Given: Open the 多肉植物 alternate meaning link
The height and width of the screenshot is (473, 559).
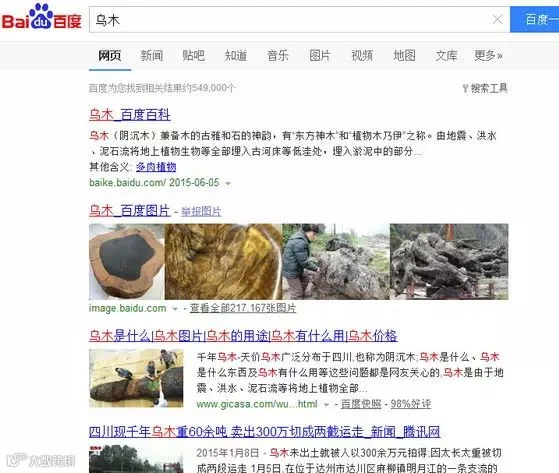Looking at the screenshot, I should [156, 167].
